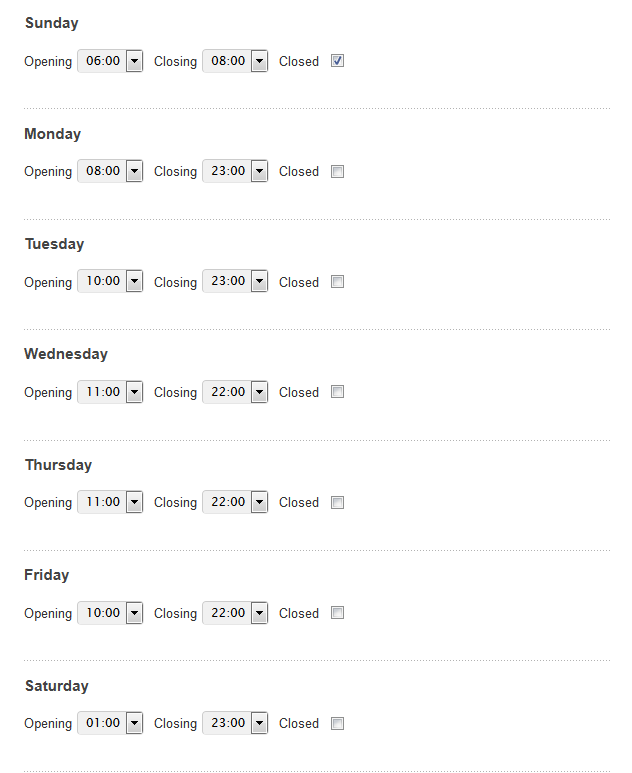Open Sunday's Closing time dropdown

coord(235,61)
